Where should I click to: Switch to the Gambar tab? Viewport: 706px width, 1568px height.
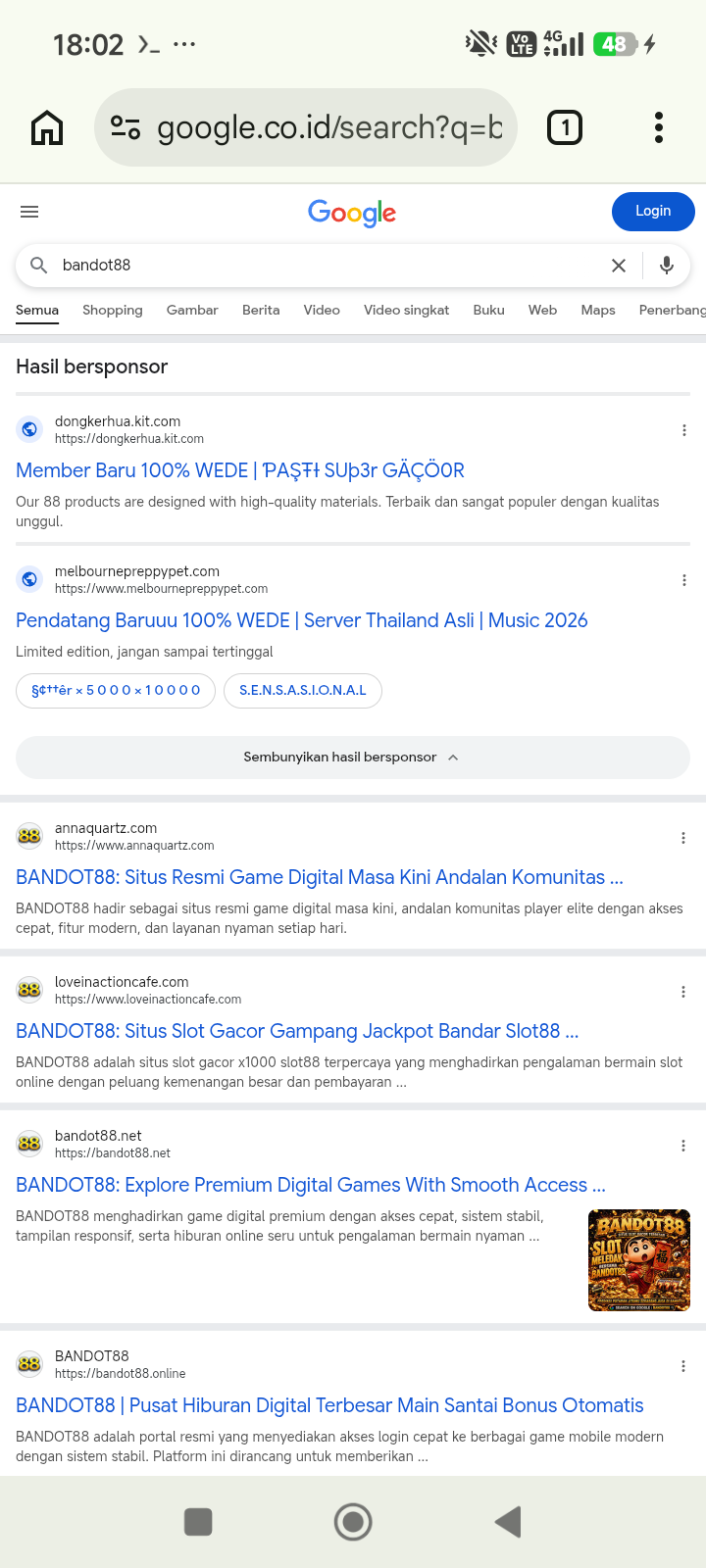click(x=192, y=310)
